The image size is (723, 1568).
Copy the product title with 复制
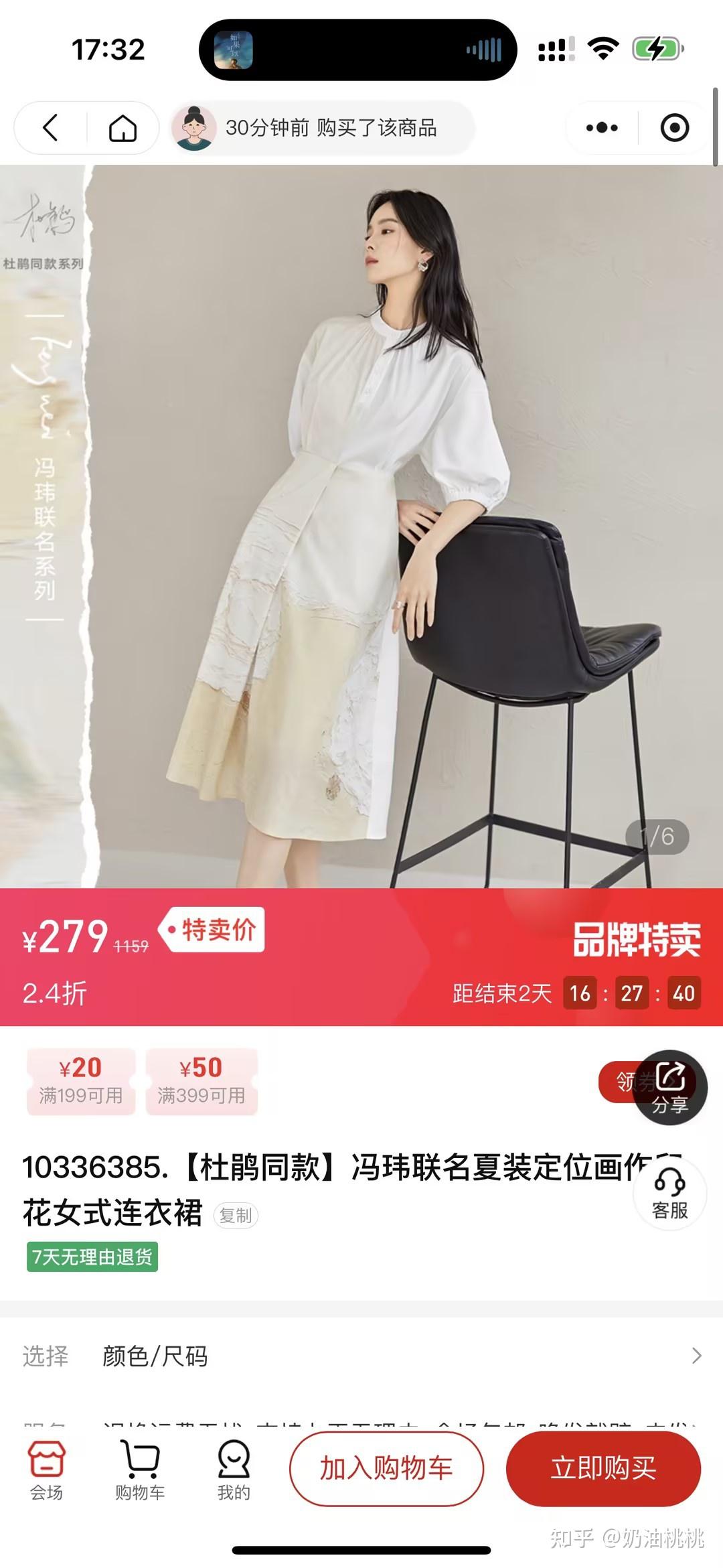[x=236, y=1214]
